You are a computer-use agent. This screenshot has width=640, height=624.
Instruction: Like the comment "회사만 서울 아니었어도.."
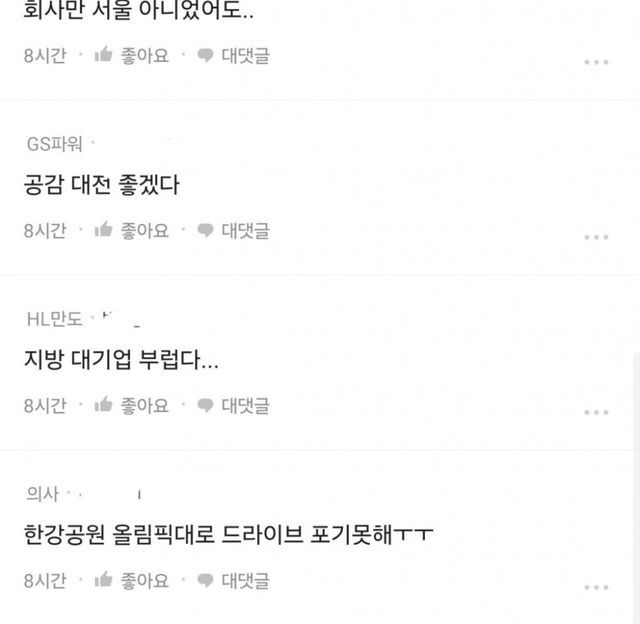pyautogui.click(x=131, y=56)
